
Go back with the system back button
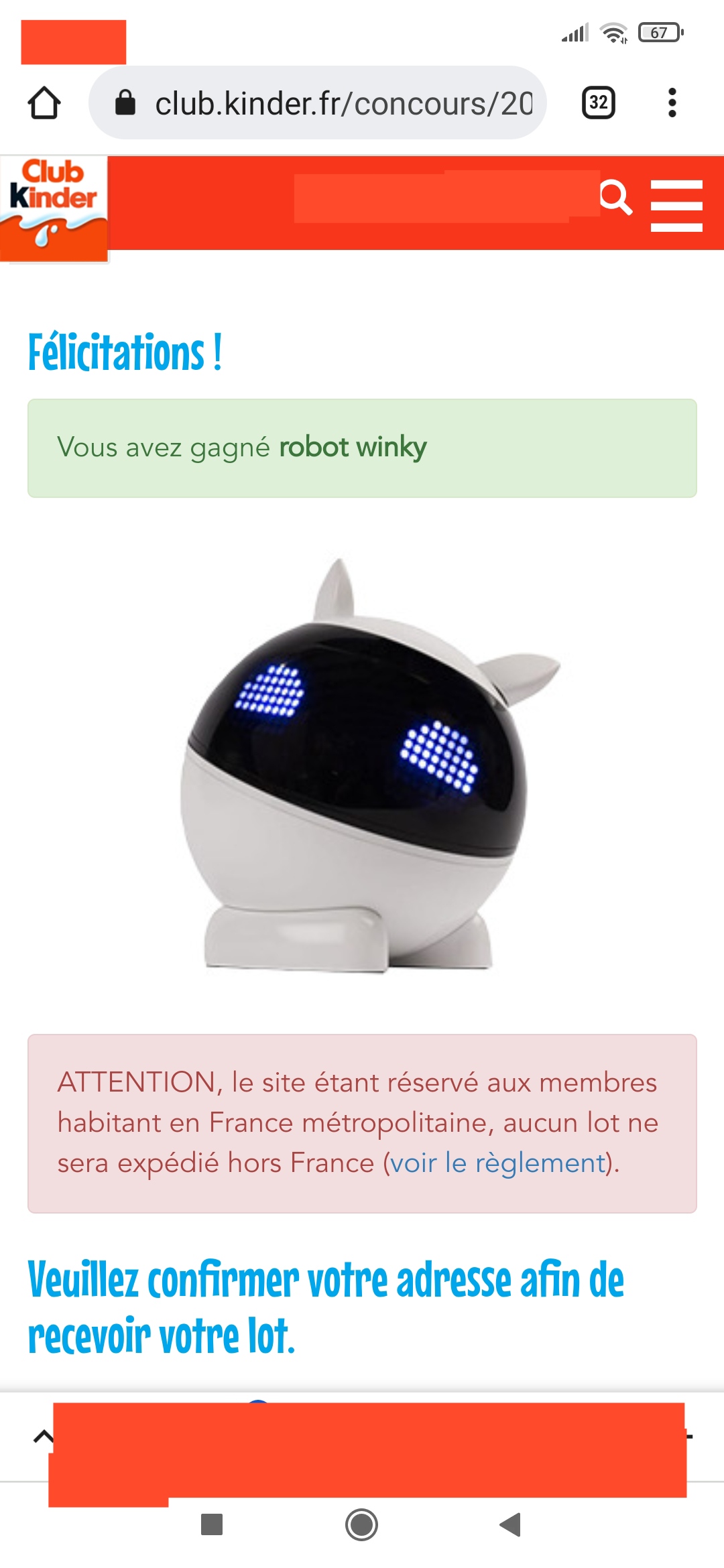point(510,1524)
